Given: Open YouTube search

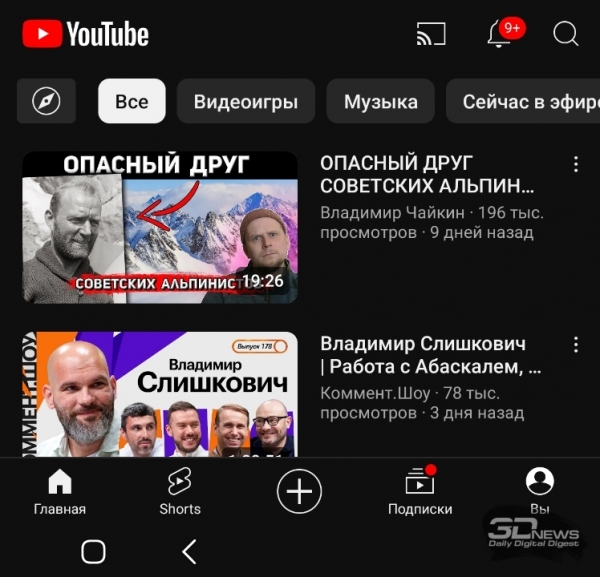Looking at the screenshot, I should [x=566, y=35].
